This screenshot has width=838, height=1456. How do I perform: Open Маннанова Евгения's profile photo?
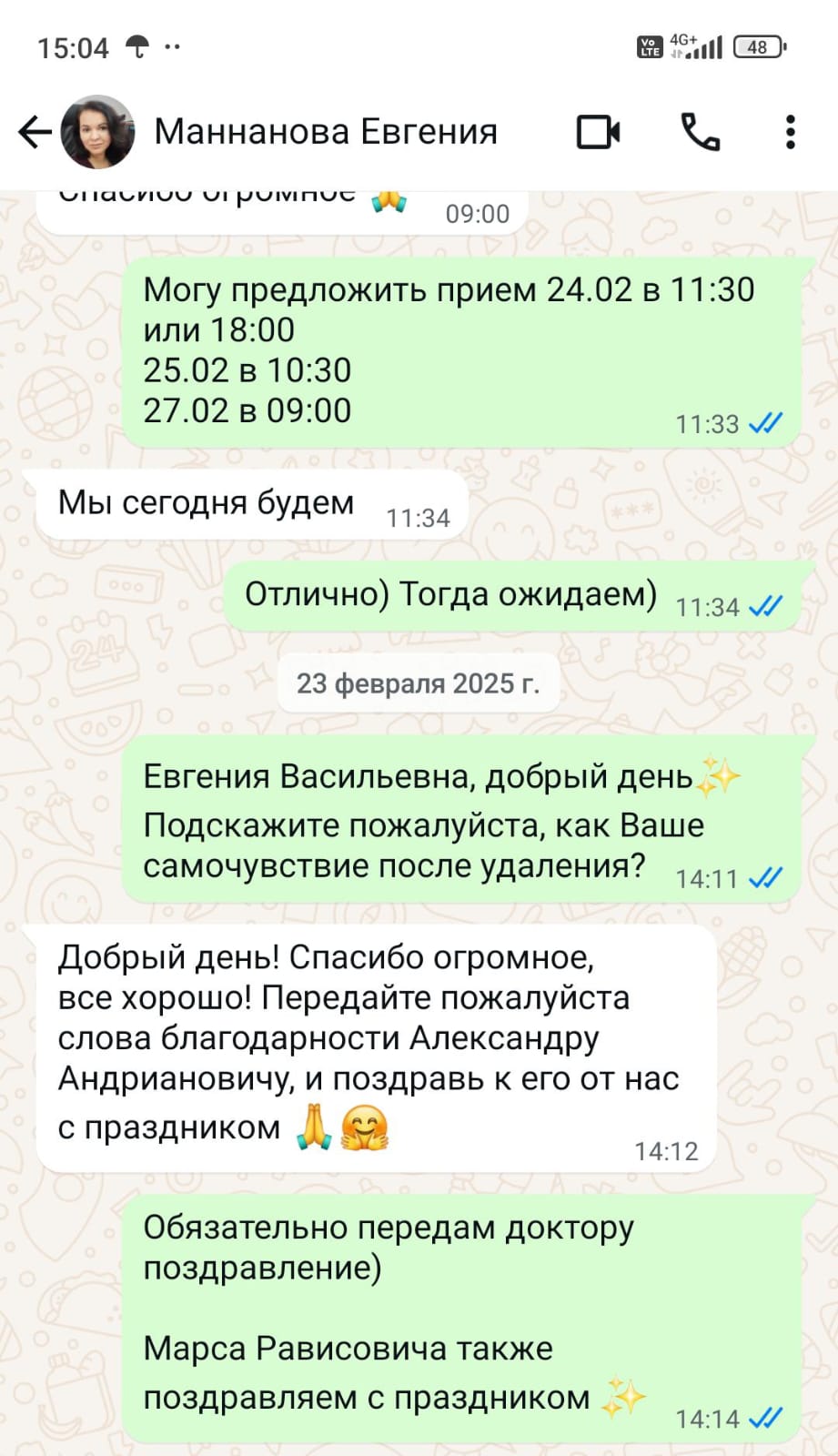(x=97, y=132)
